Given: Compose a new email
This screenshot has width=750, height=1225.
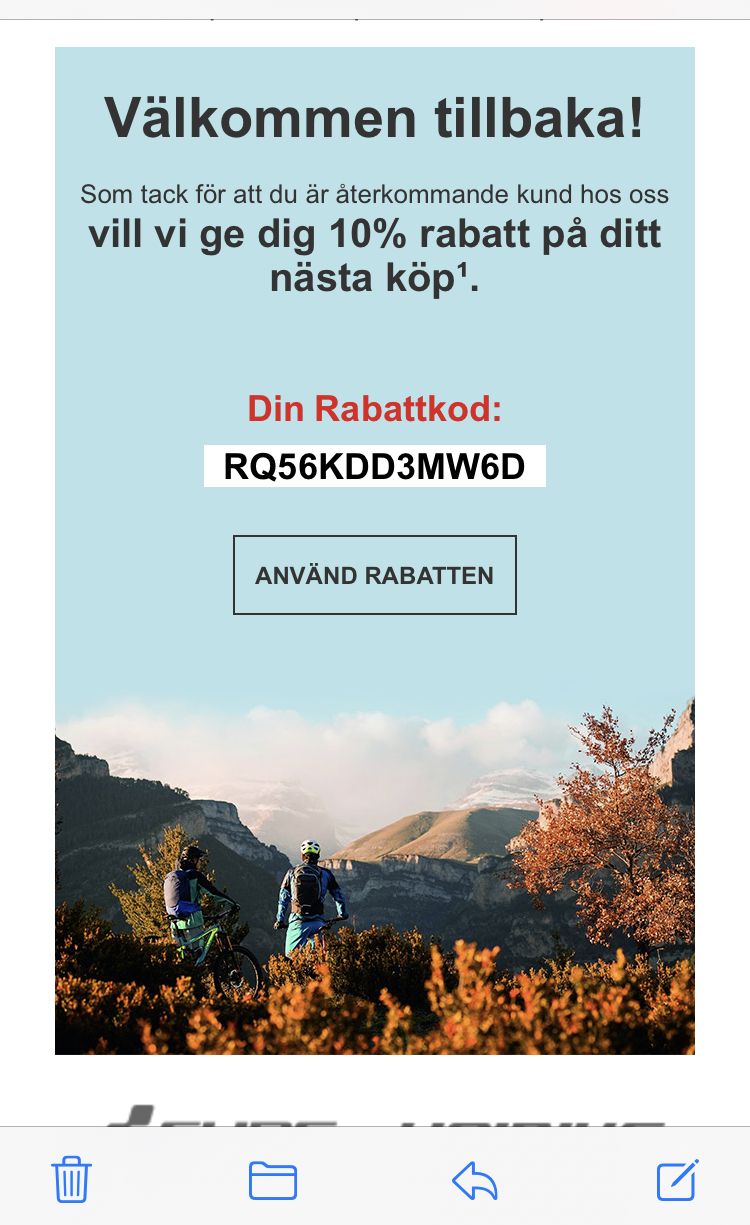Looking at the screenshot, I should (x=677, y=1181).
